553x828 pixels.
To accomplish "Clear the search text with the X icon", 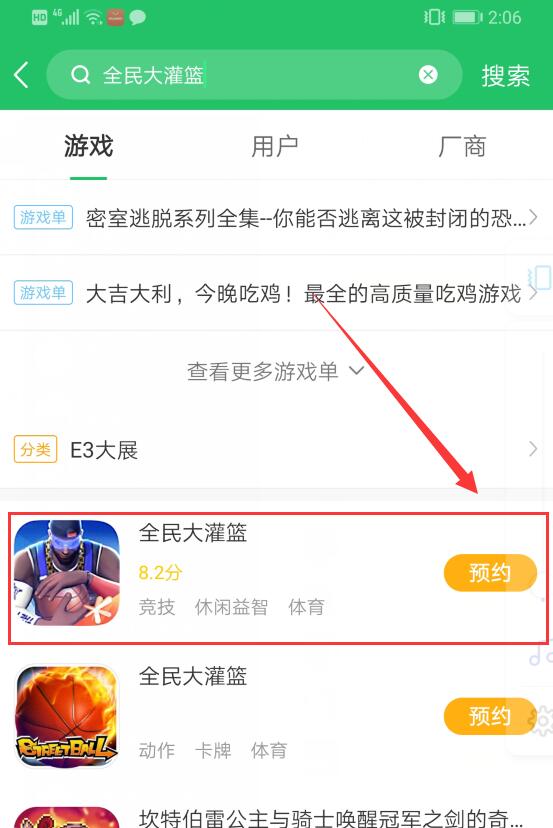I will [428, 74].
